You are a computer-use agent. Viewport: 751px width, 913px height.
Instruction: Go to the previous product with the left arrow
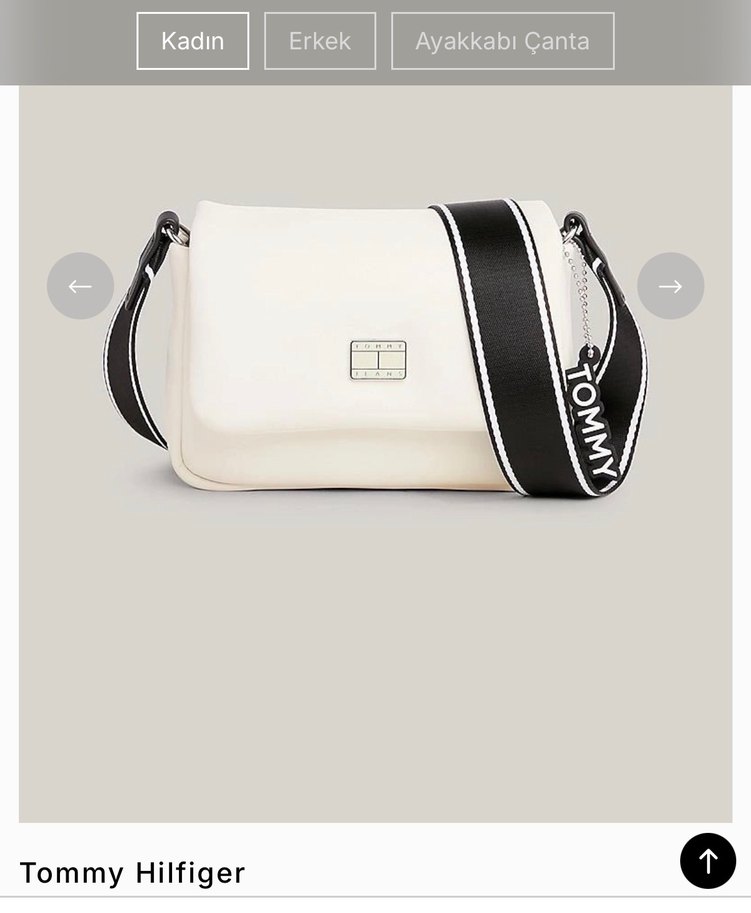80,286
